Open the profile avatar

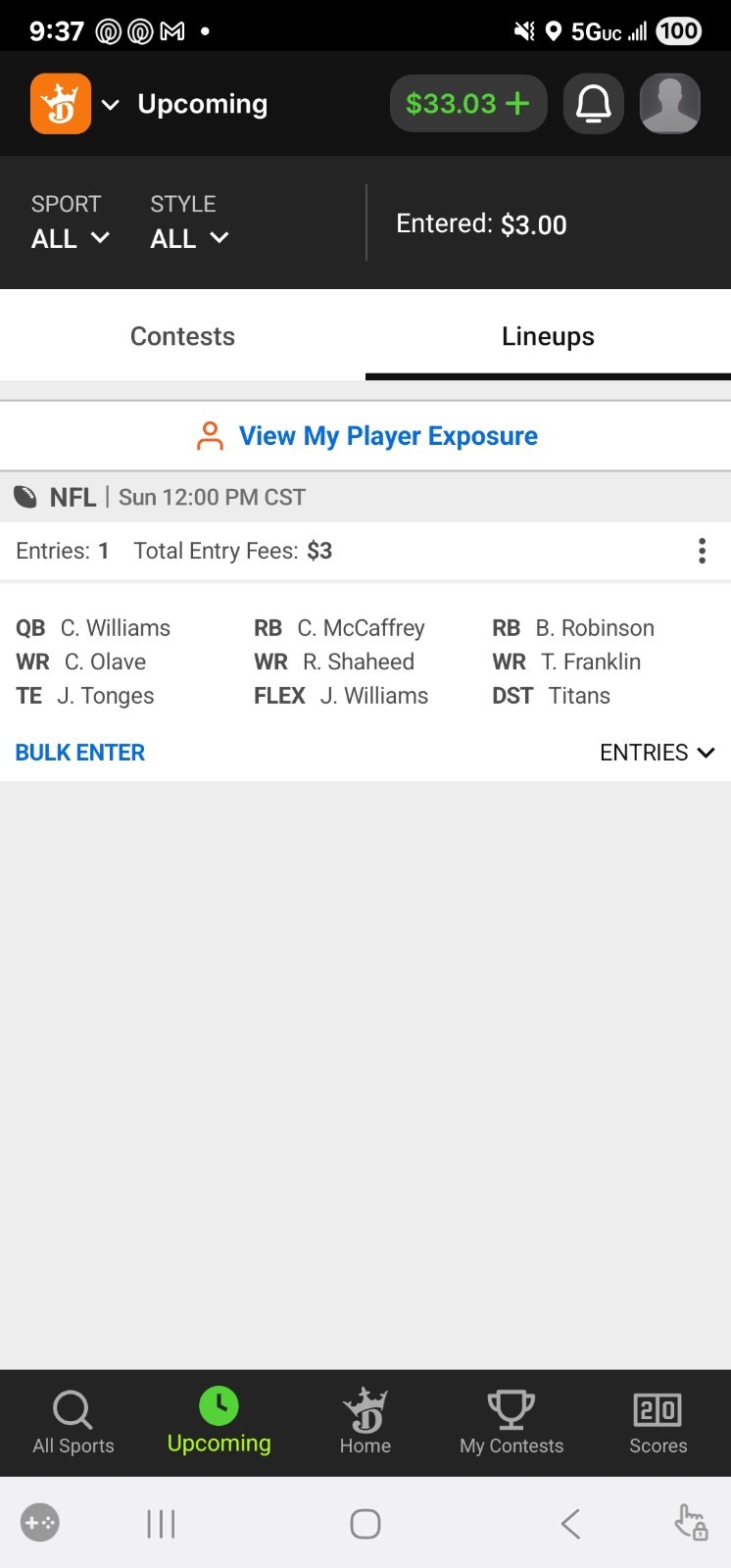click(x=670, y=104)
